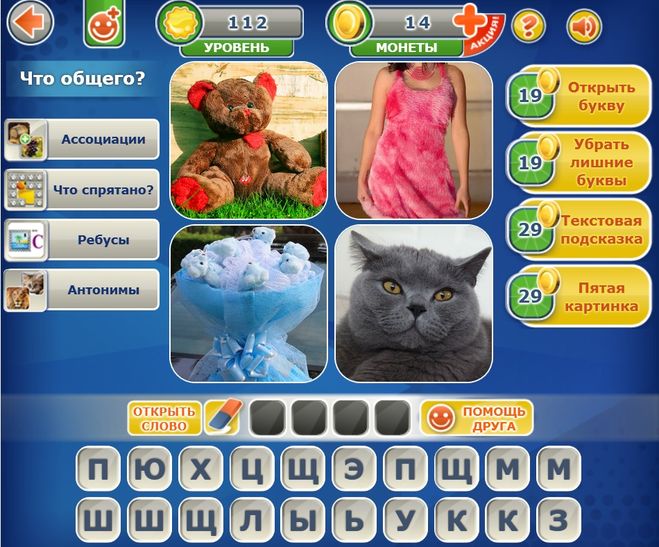659x547 pixels.
Task: Buy the Текстовая подсказка hint
Action: pyautogui.click(x=580, y=228)
